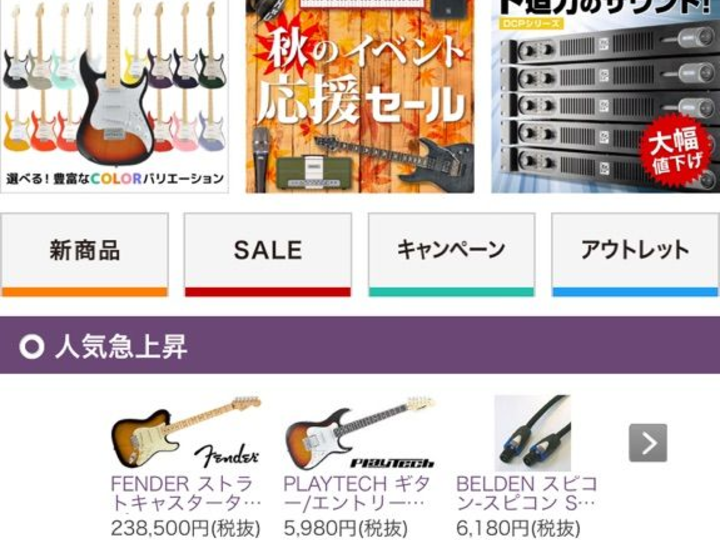
Task: Show next popular items with arrow
Action: tap(648, 442)
